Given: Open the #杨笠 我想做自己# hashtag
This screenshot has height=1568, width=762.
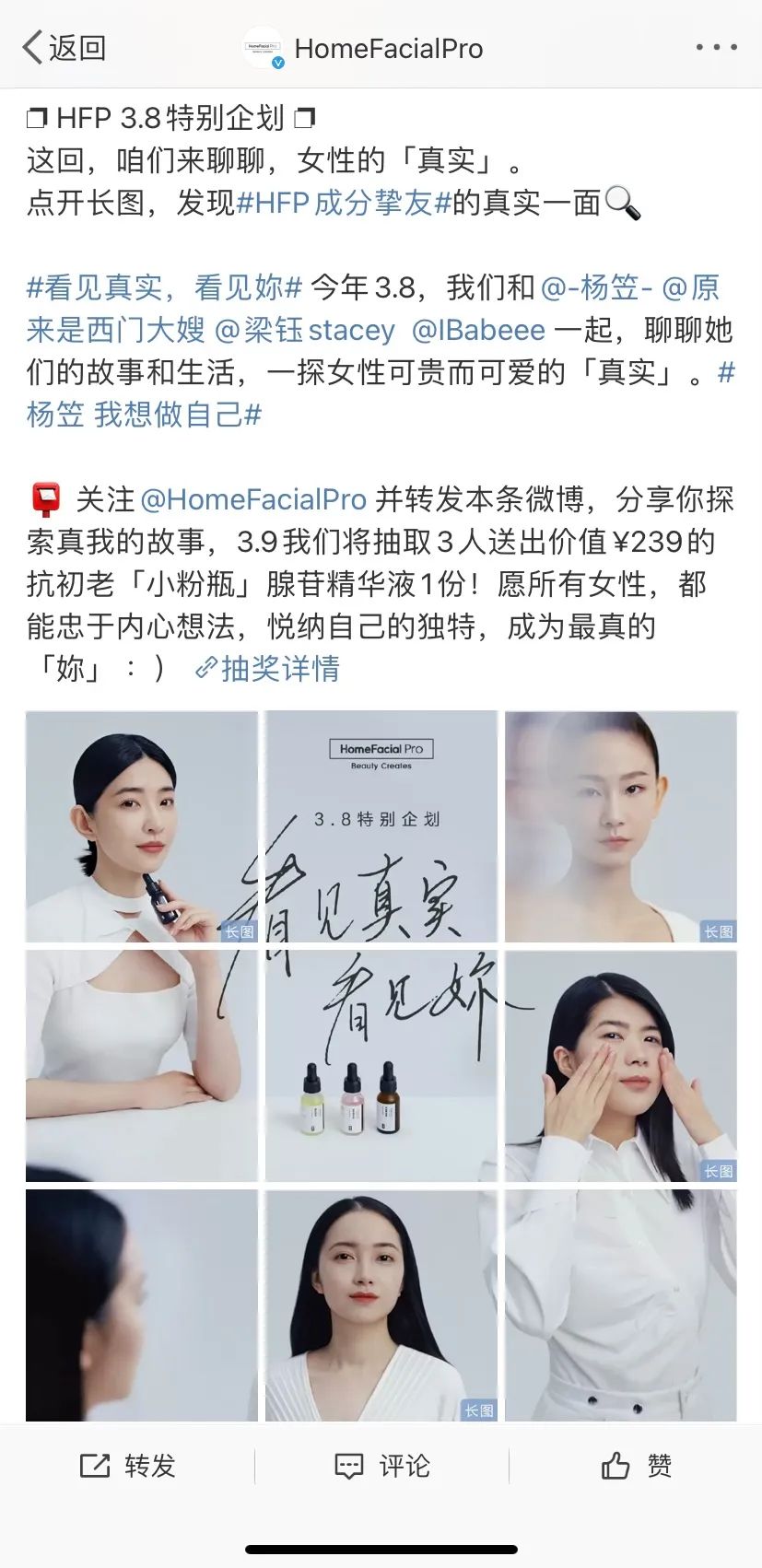Looking at the screenshot, I should (144, 415).
